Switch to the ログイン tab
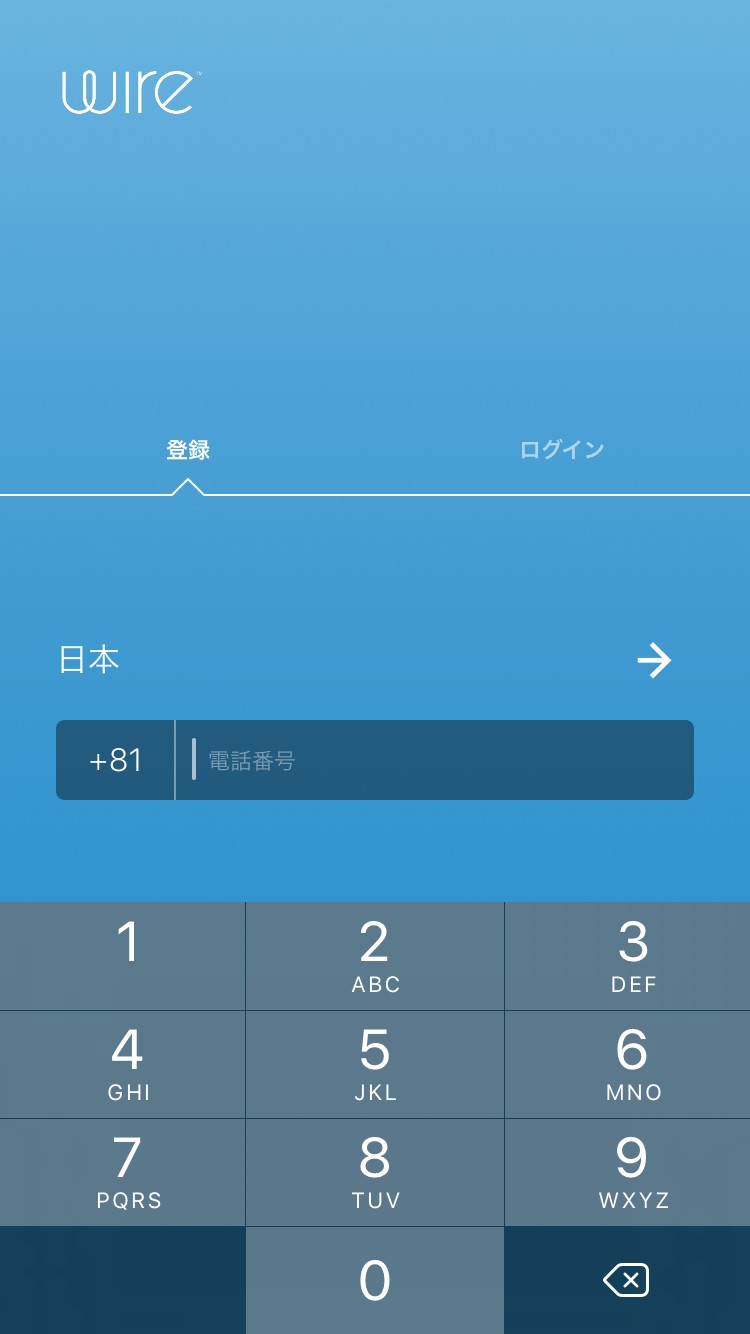This screenshot has height=1334, width=750. (561, 450)
